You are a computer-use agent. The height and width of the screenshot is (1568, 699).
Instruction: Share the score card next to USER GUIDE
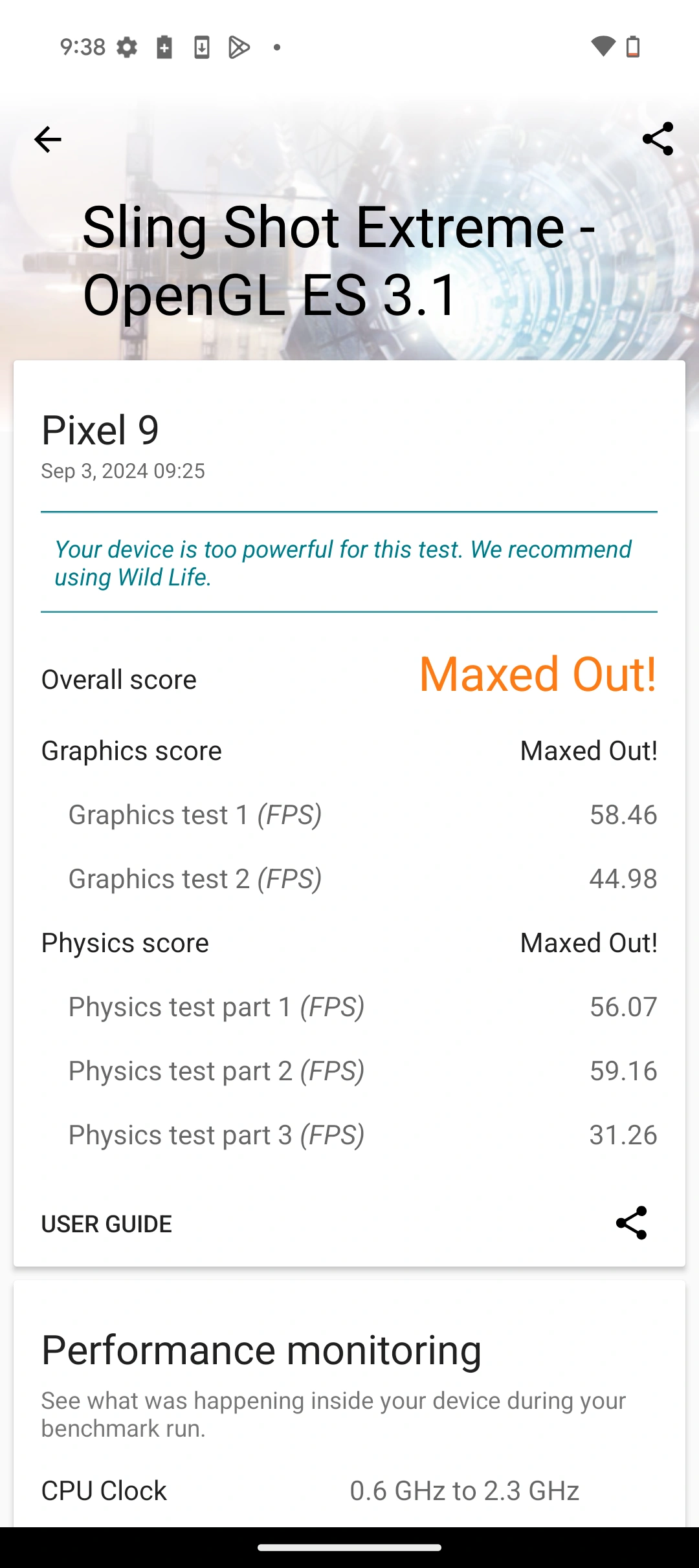(x=631, y=1223)
